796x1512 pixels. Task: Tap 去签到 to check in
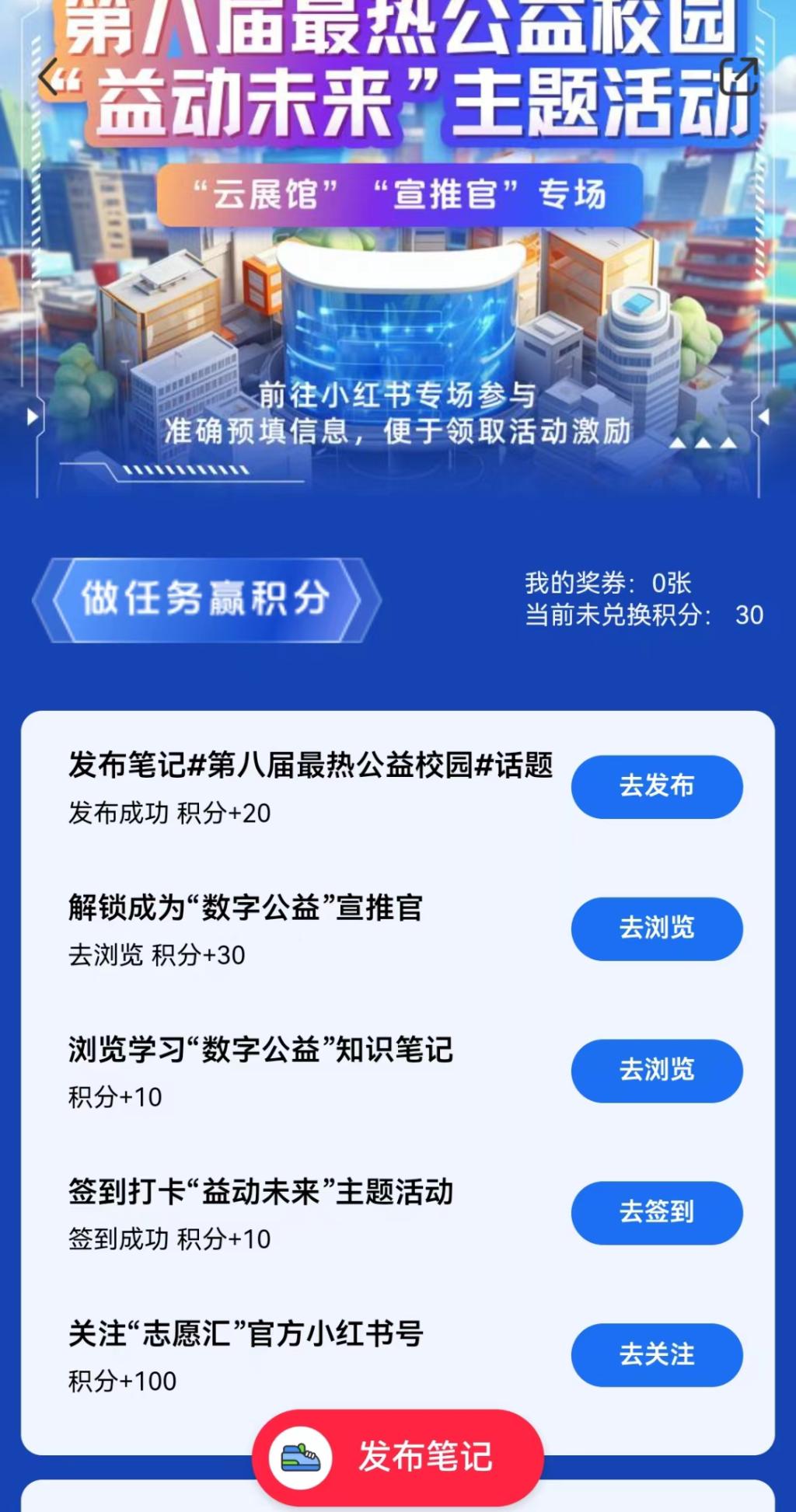(x=657, y=1212)
